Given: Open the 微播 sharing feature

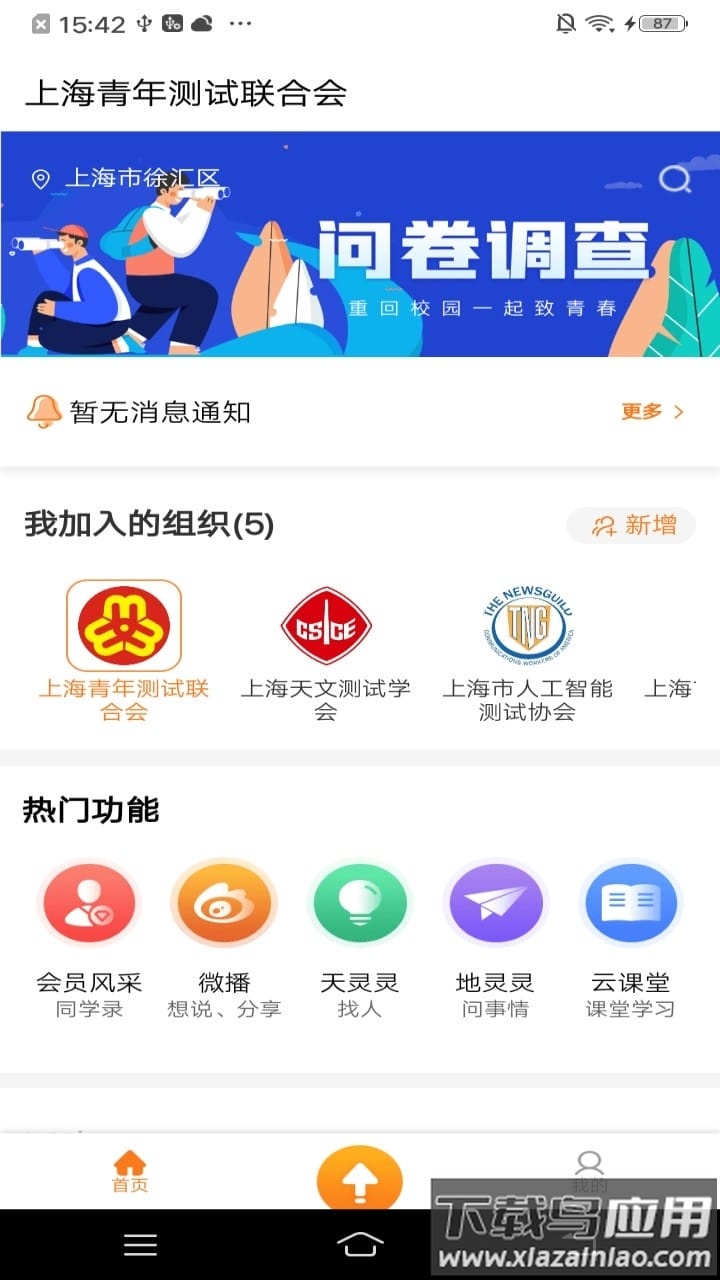Looking at the screenshot, I should coord(224,902).
